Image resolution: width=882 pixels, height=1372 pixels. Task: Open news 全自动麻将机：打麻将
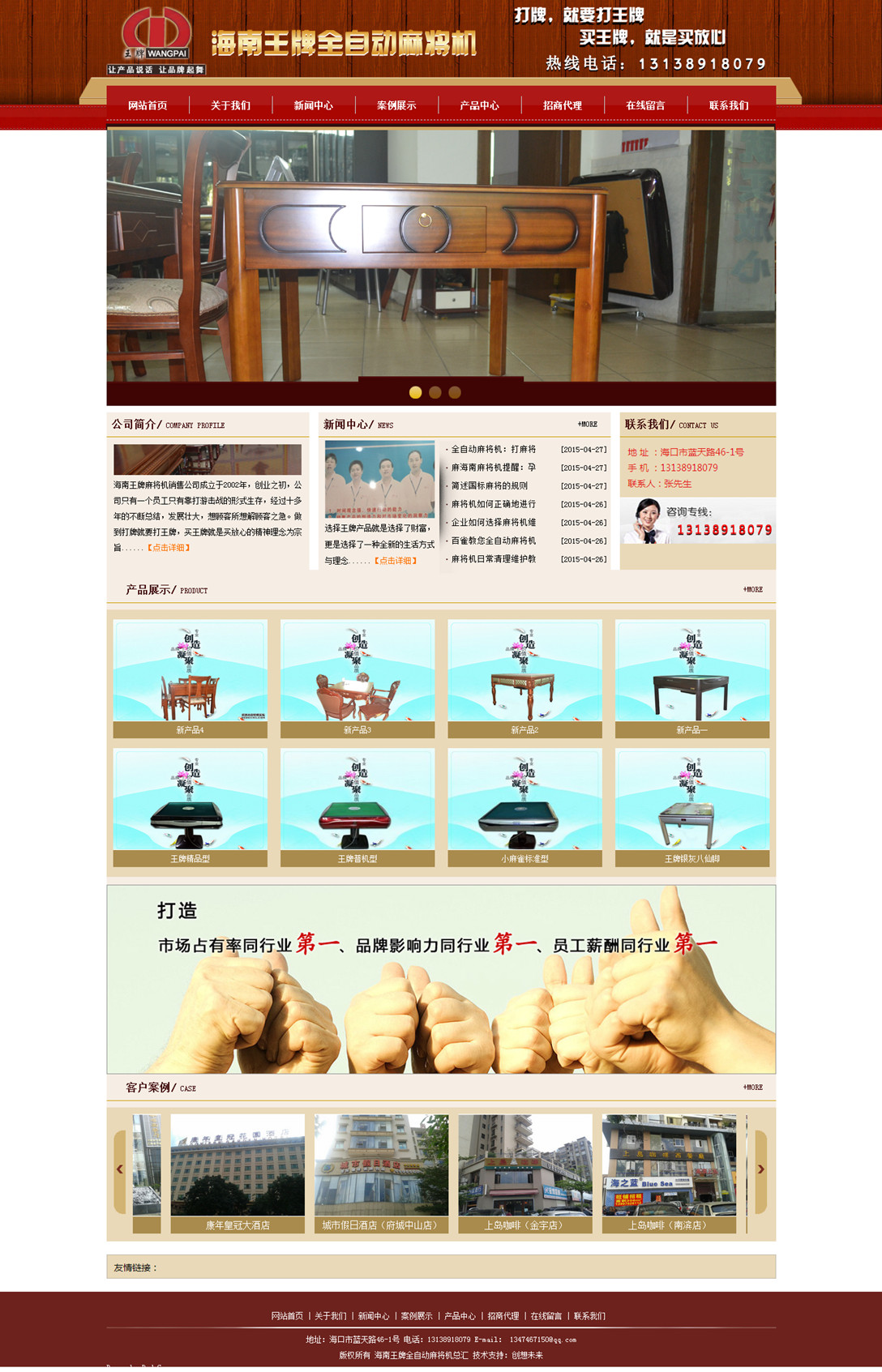[493, 449]
